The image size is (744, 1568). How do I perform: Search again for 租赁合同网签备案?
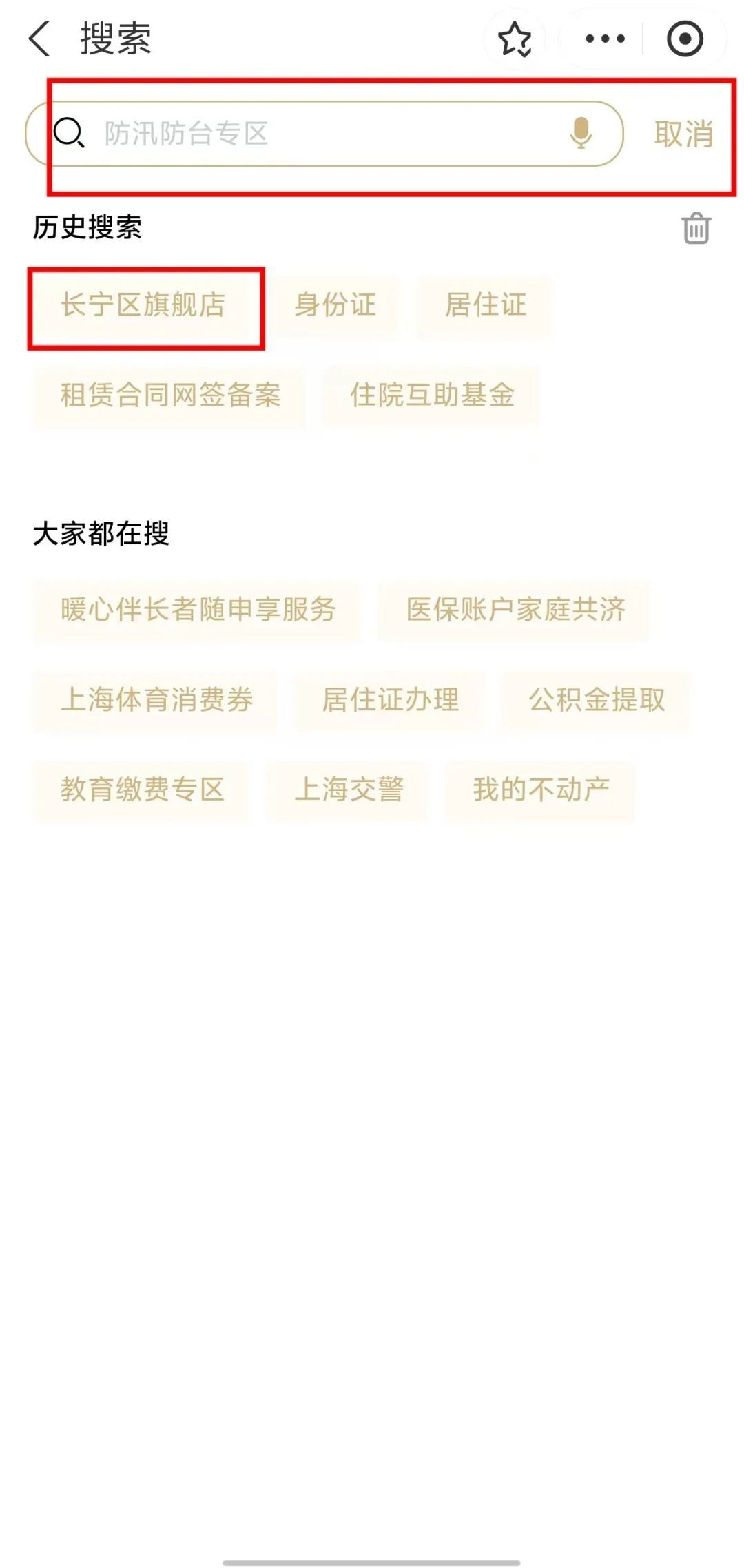170,395
